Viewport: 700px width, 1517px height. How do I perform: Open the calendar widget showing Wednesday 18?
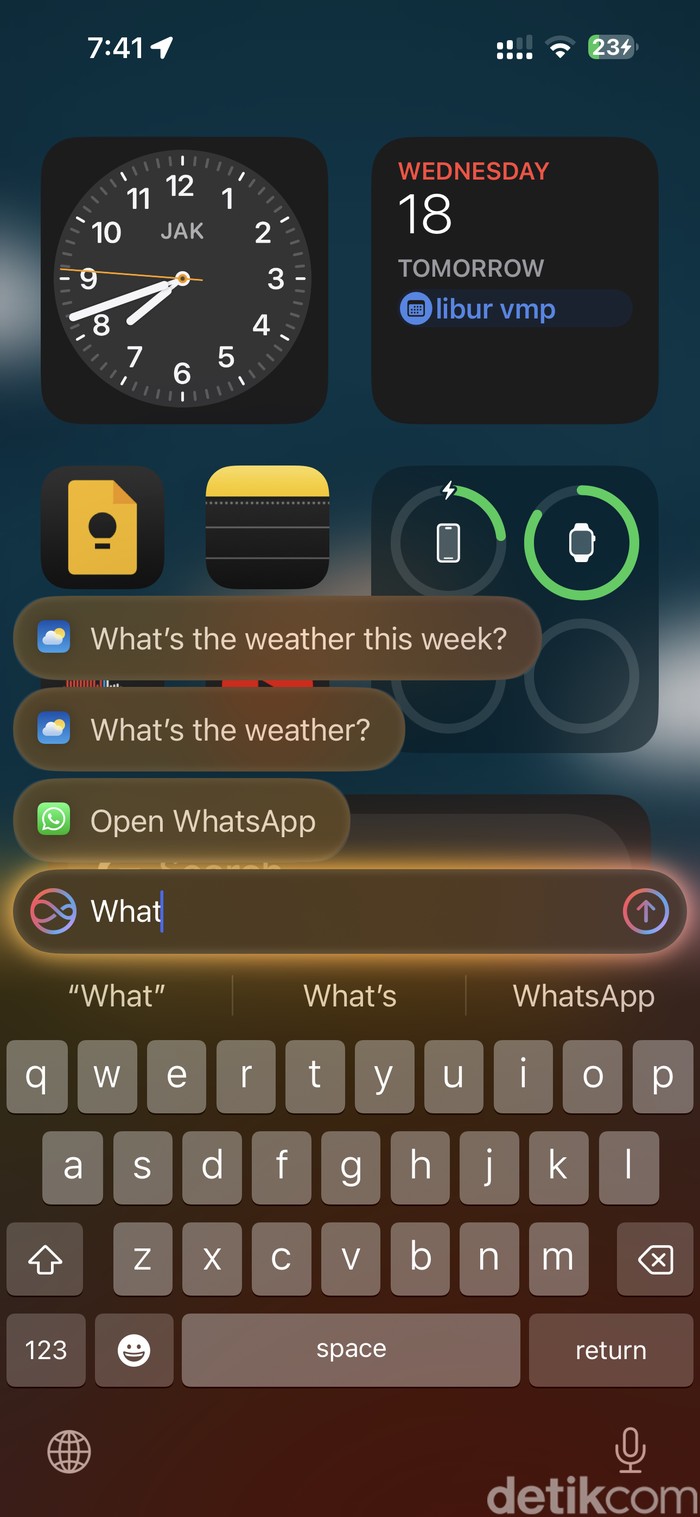click(x=515, y=280)
